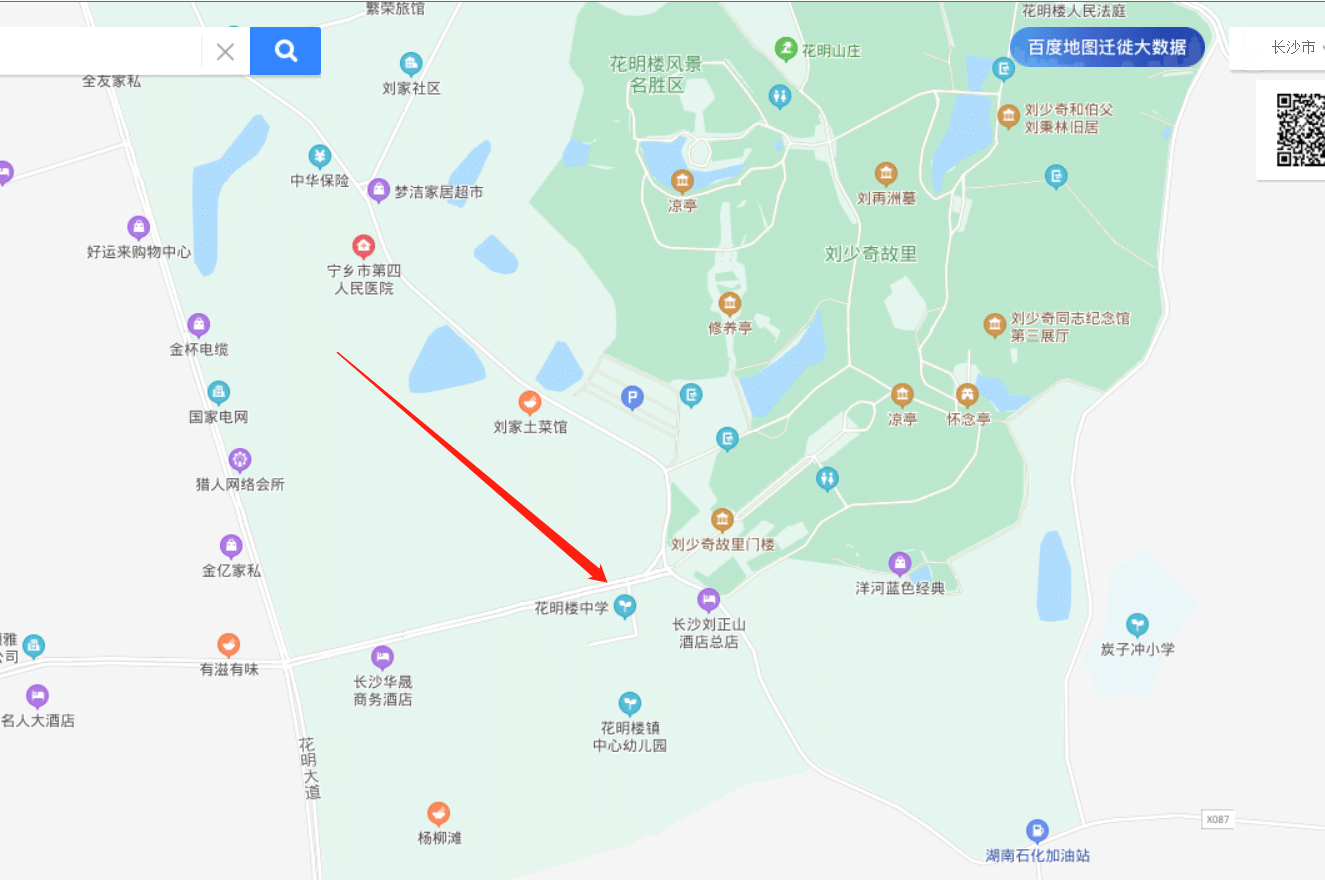Screen dimensions: 1325x880
Task: Clear the search box with the X
Action: tap(225, 52)
